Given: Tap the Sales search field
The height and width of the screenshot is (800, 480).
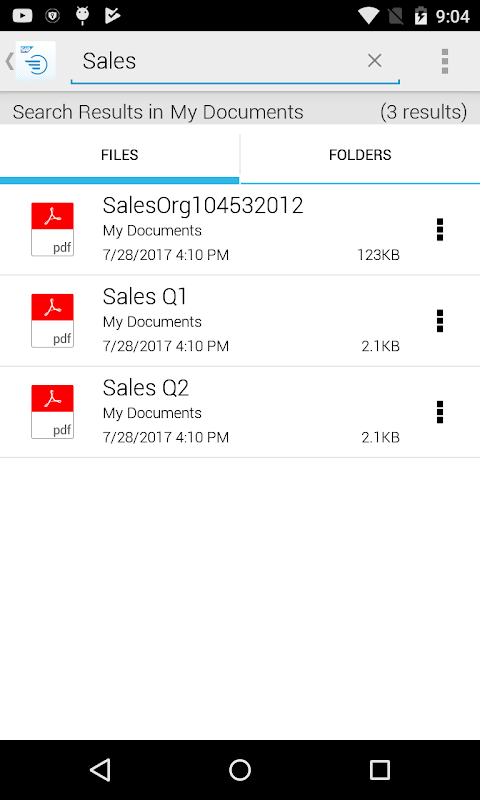Looking at the screenshot, I should pyautogui.click(x=219, y=61).
